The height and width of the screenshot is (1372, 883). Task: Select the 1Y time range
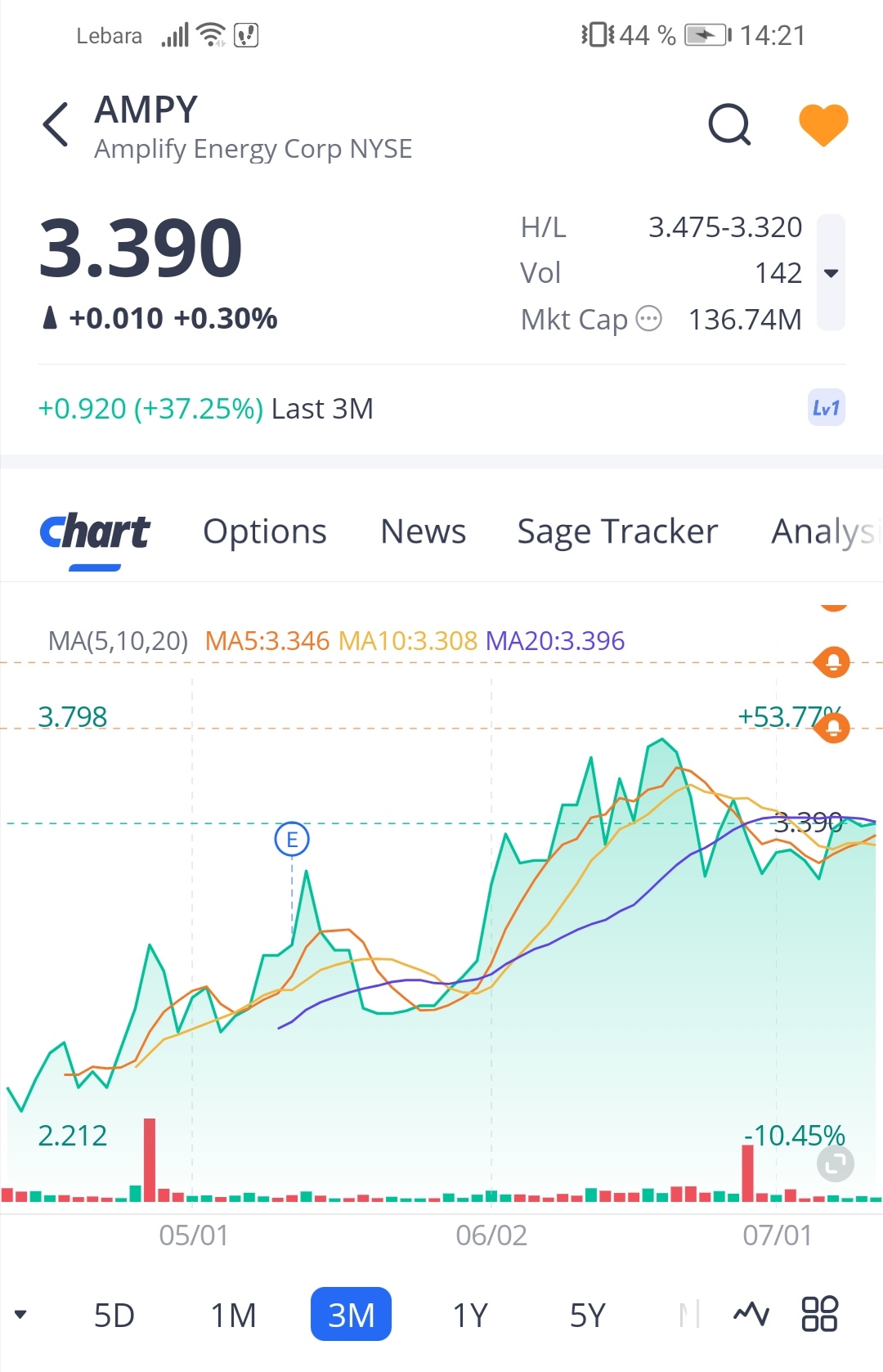click(x=470, y=1316)
